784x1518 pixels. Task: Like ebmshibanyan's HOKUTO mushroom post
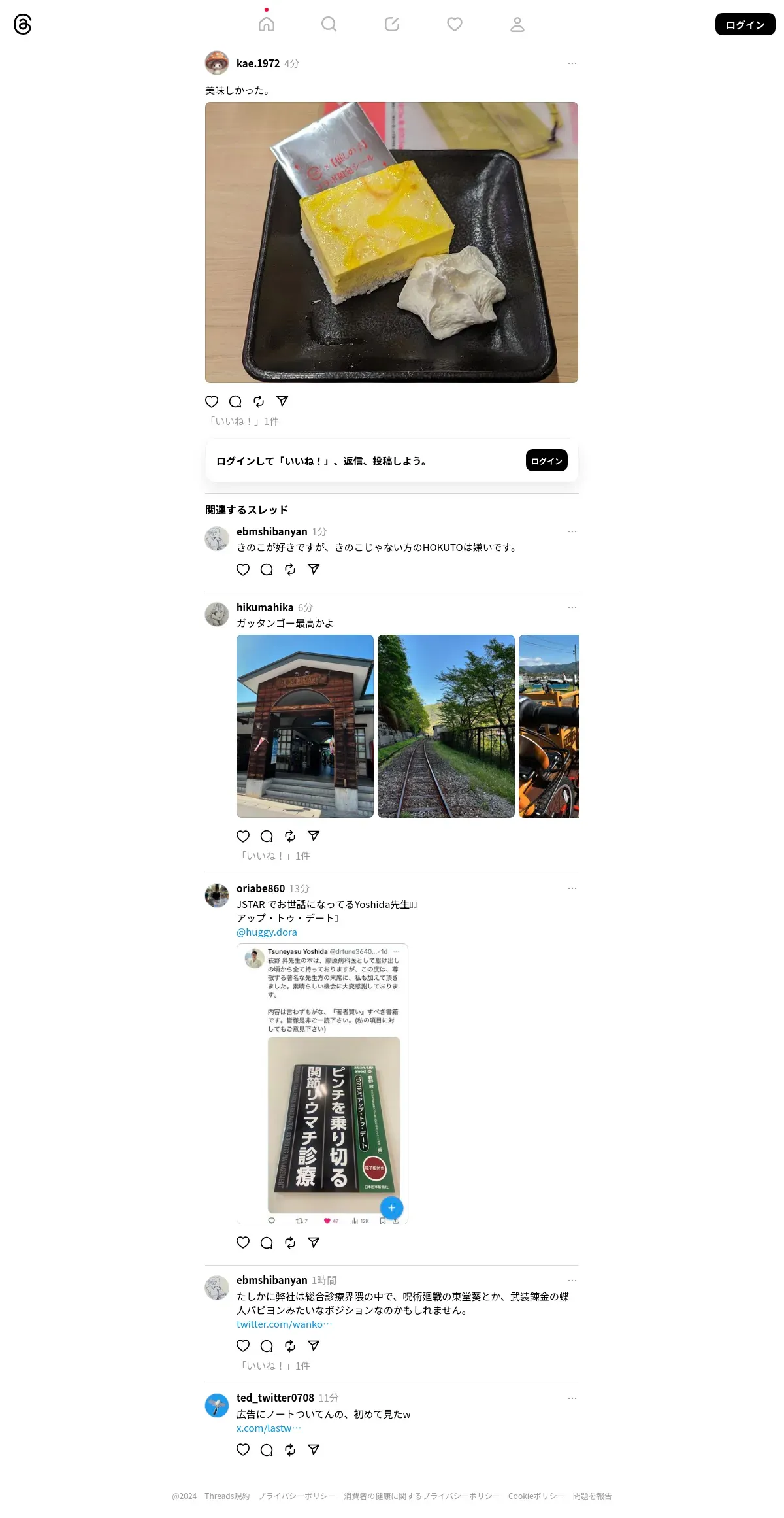click(x=243, y=569)
